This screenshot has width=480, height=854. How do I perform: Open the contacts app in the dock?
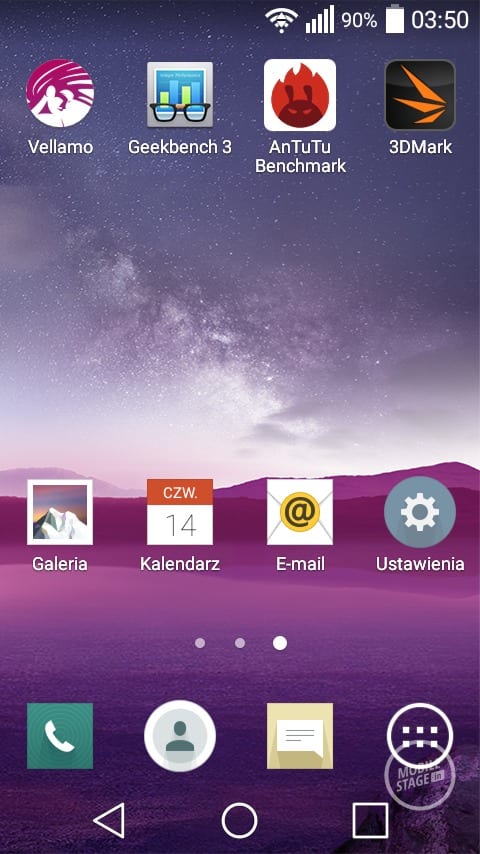tap(180, 736)
